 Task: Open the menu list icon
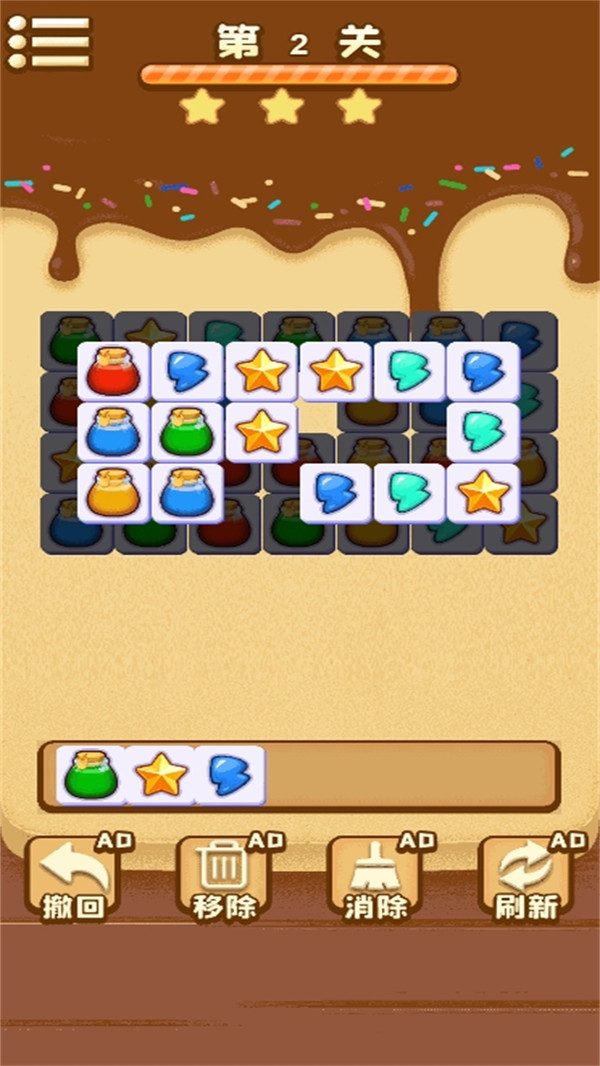pos(49,43)
